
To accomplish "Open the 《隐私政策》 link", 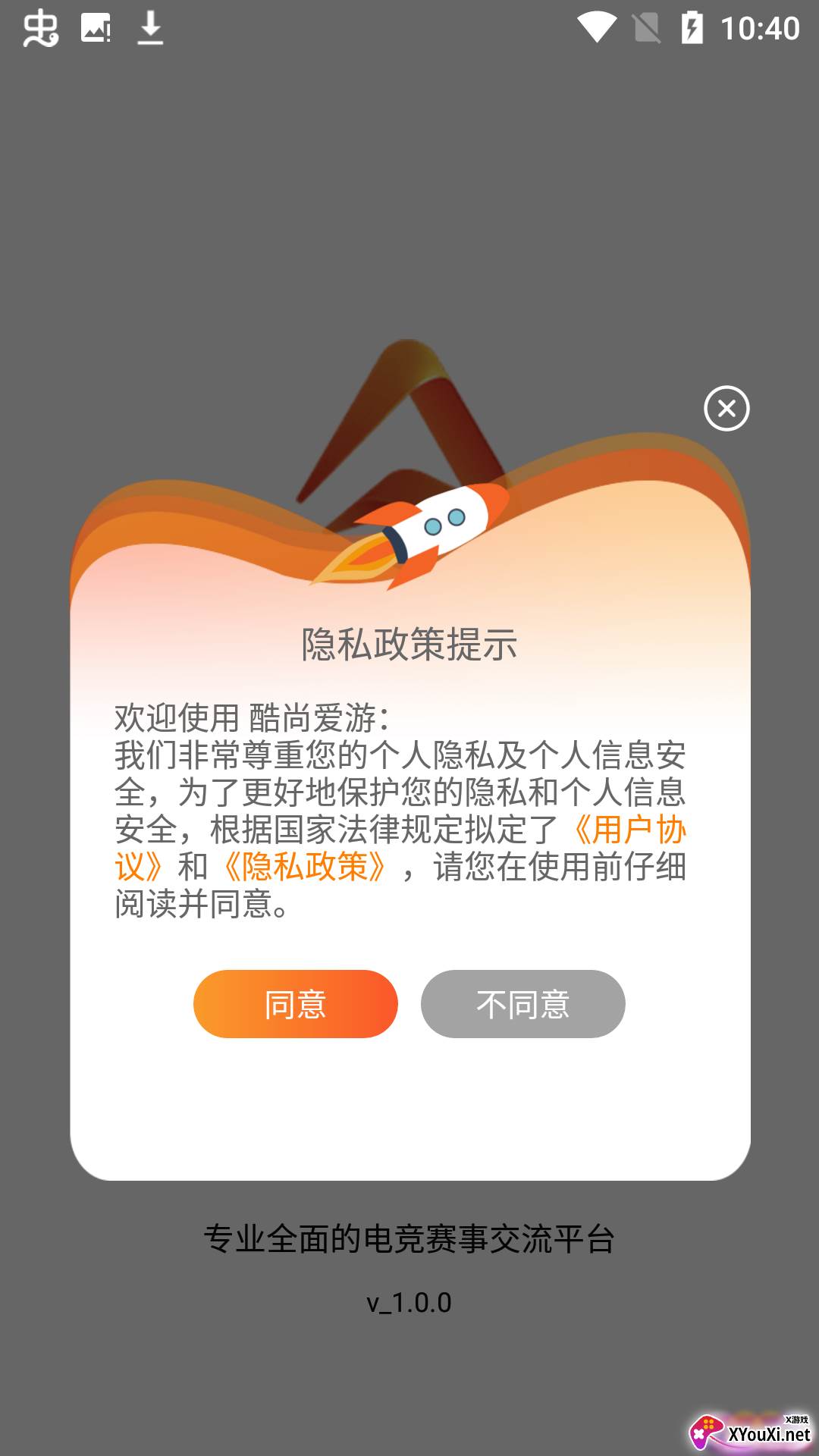I will (305, 867).
